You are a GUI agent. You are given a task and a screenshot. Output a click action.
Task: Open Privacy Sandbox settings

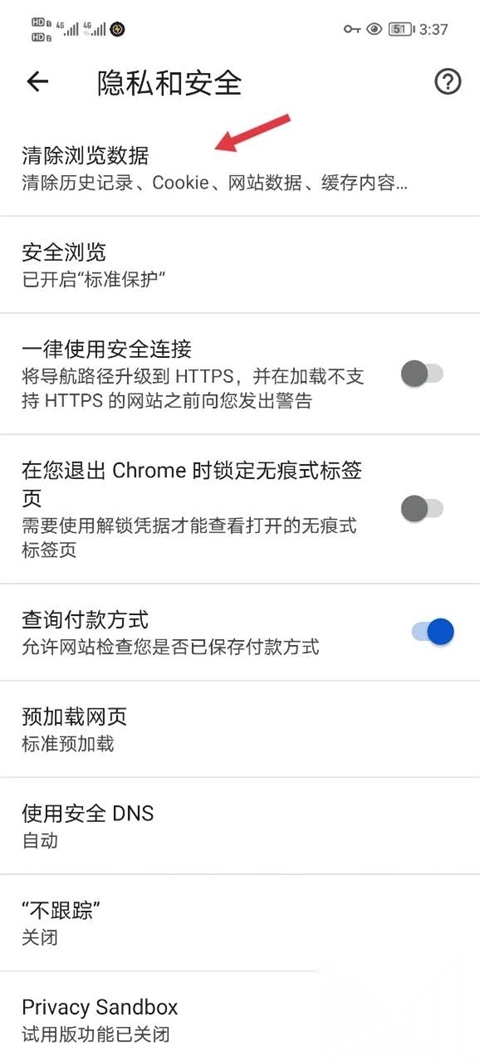click(x=240, y=1017)
